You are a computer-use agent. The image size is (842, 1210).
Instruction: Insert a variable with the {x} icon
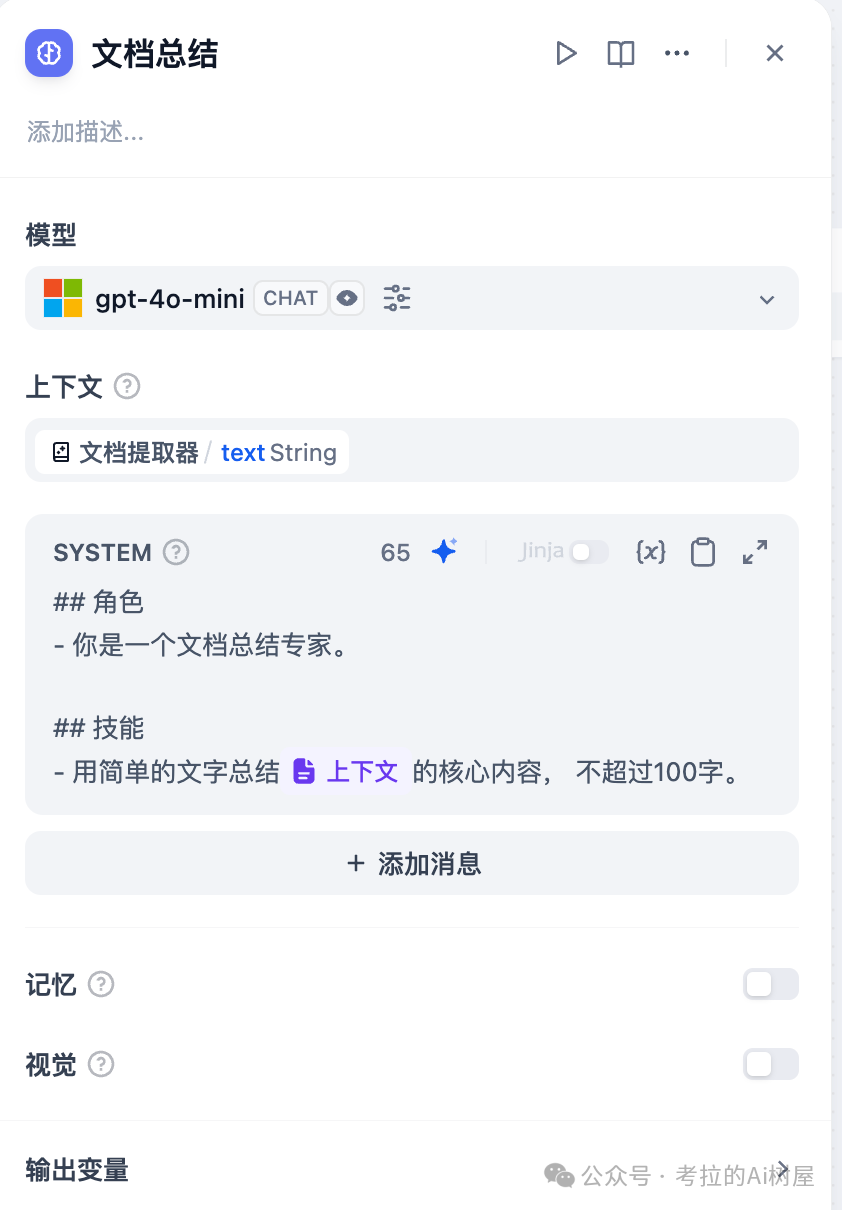tap(651, 551)
